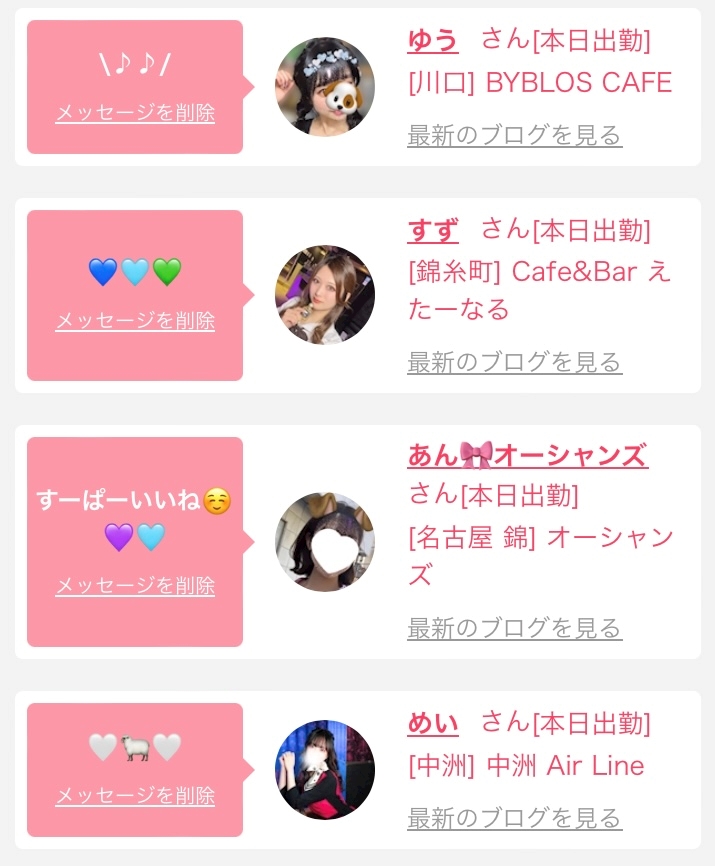
Task: Open めい's name link
Action: coord(433,723)
